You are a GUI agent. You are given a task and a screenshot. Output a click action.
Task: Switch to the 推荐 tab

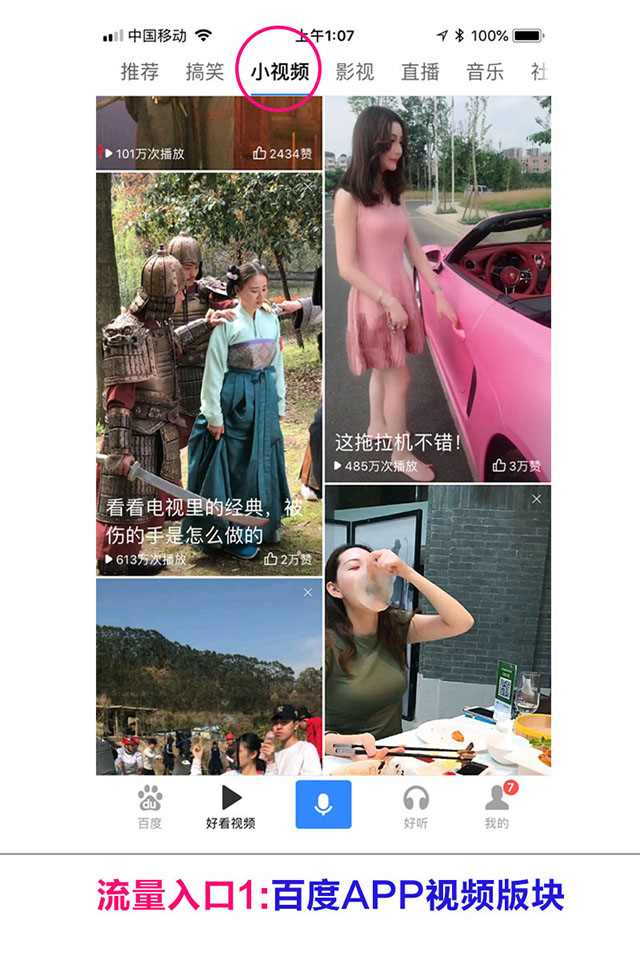140,72
